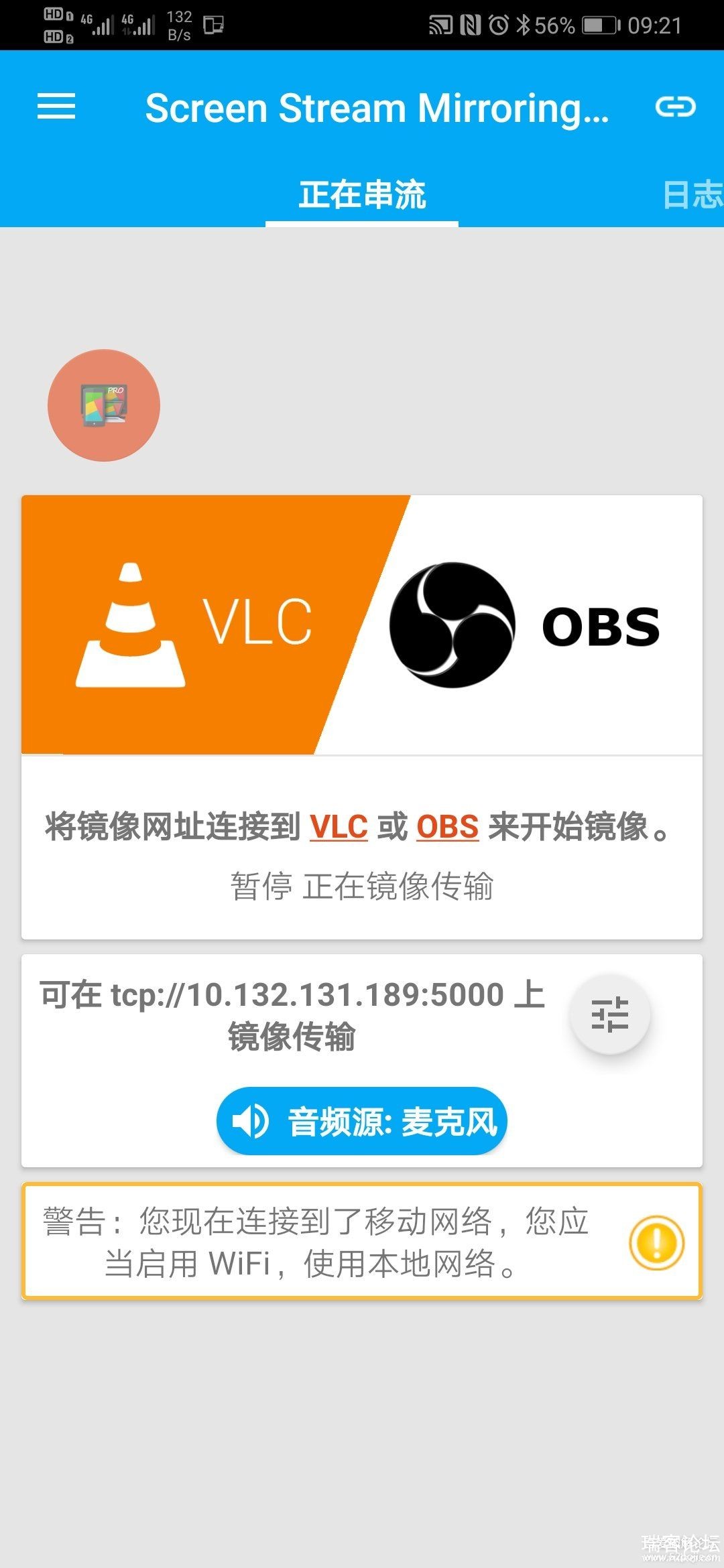
Task: Tap the yellow warning exclamation icon
Action: pyautogui.click(x=656, y=1242)
